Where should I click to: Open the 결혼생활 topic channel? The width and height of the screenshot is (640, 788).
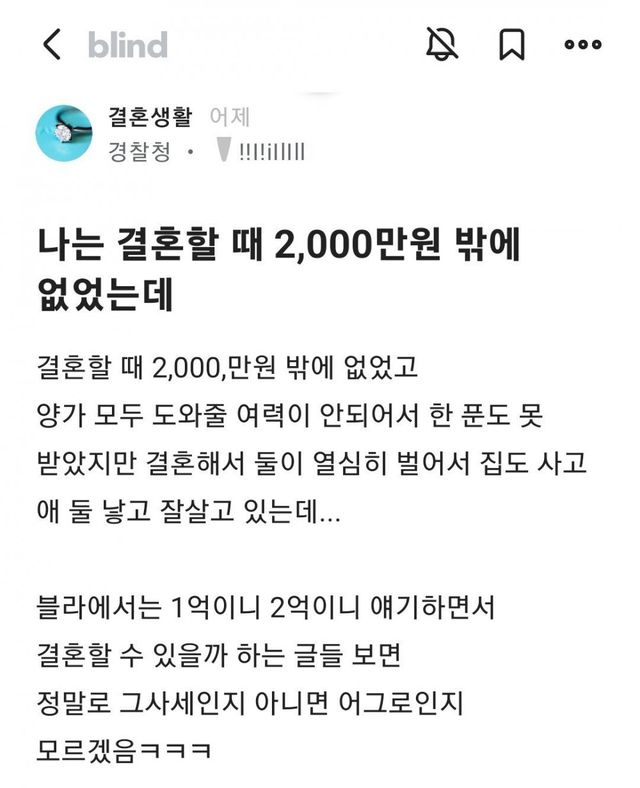point(149,116)
